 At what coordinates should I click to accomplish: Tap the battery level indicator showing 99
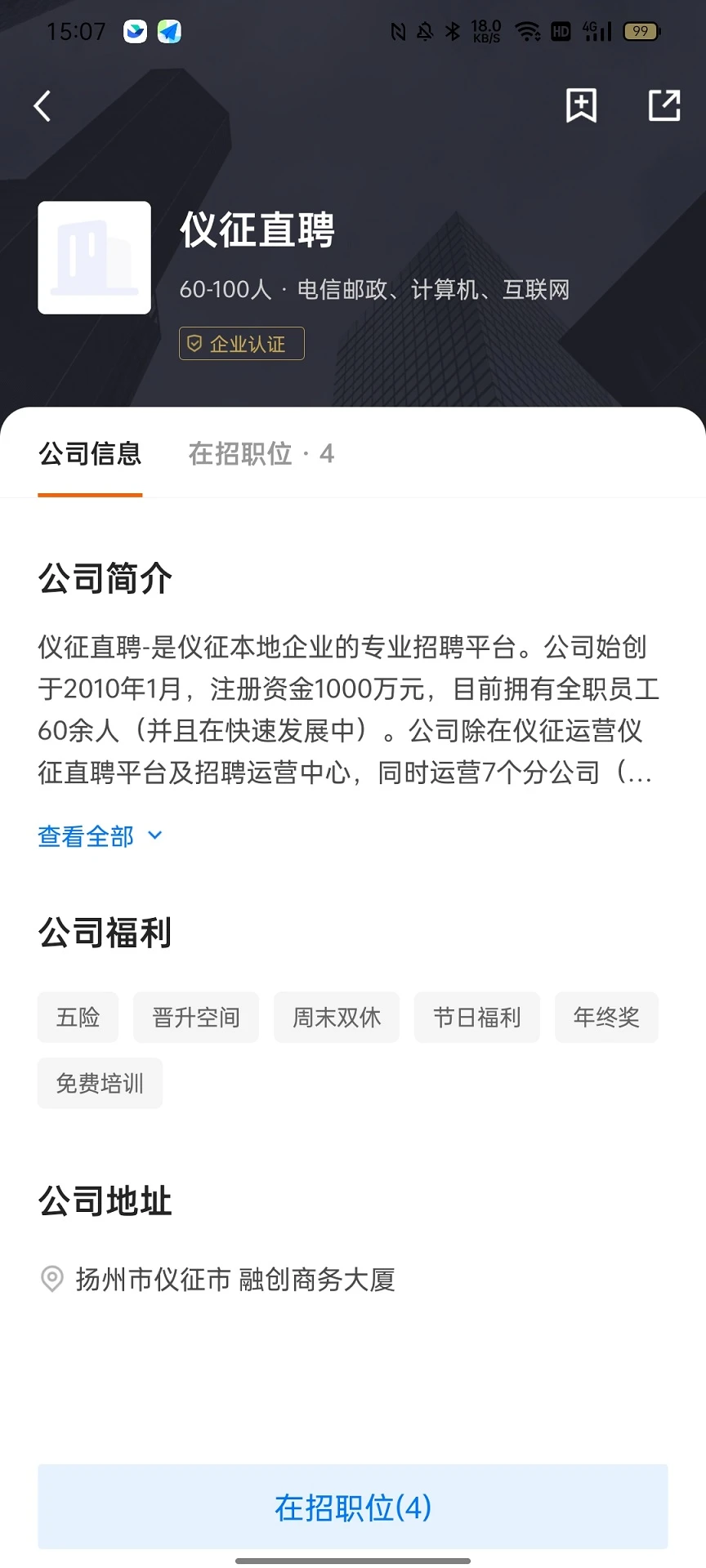tap(642, 31)
